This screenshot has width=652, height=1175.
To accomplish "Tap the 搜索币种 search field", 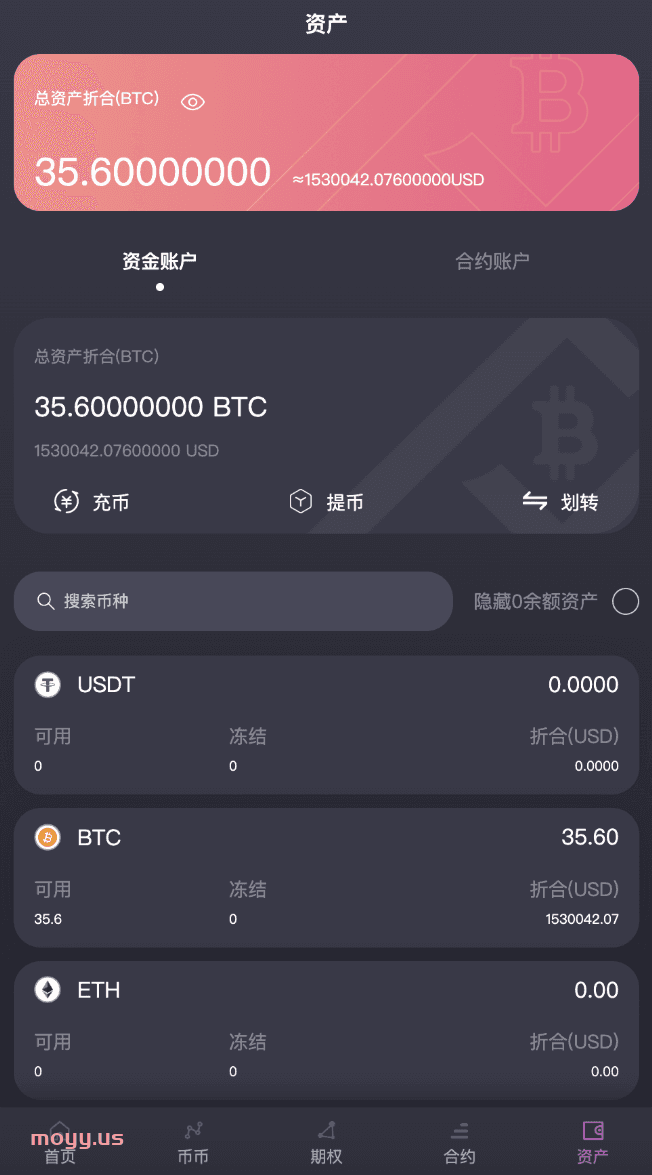I will pos(233,601).
